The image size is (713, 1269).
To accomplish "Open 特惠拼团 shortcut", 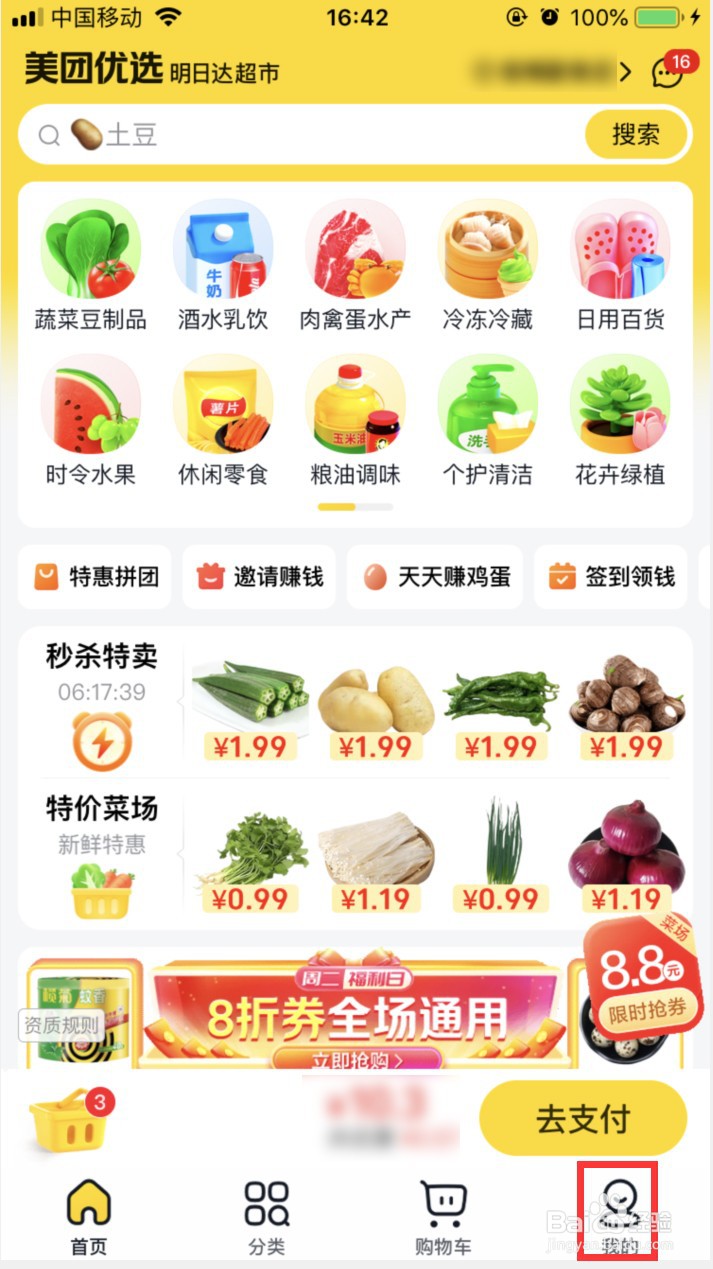I will 96,577.
